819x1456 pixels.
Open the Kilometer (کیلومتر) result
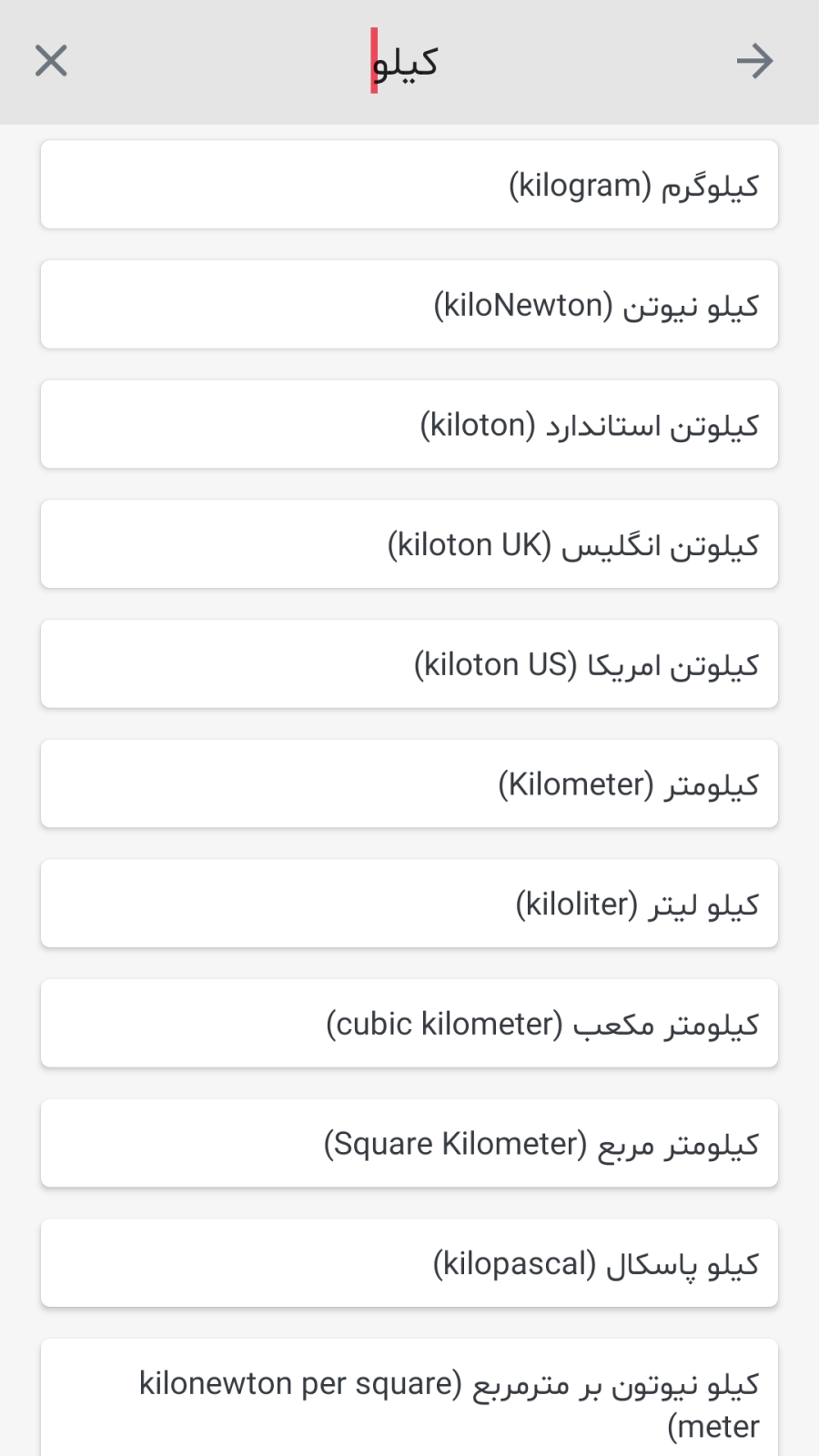click(x=409, y=784)
